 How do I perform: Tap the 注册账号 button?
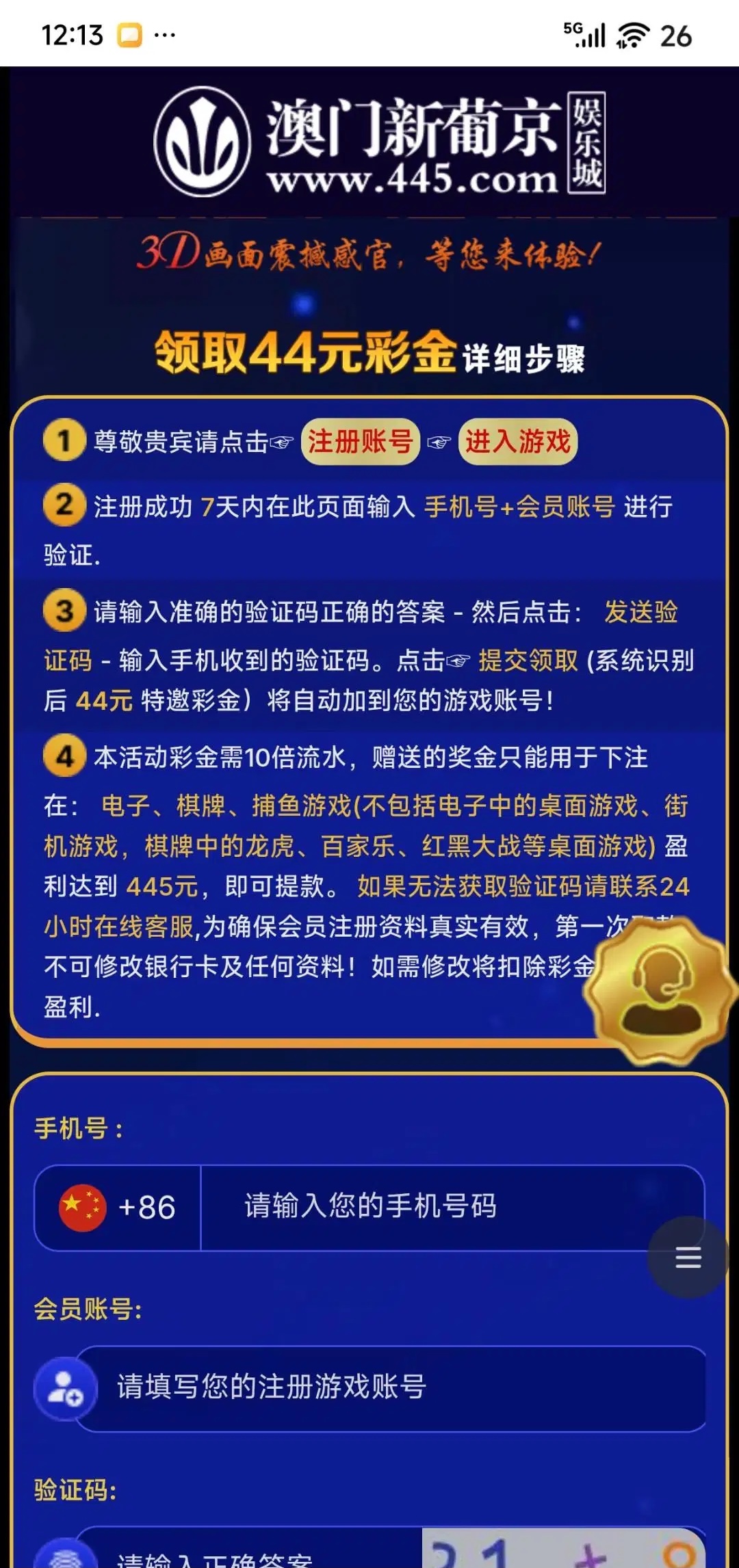(360, 442)
